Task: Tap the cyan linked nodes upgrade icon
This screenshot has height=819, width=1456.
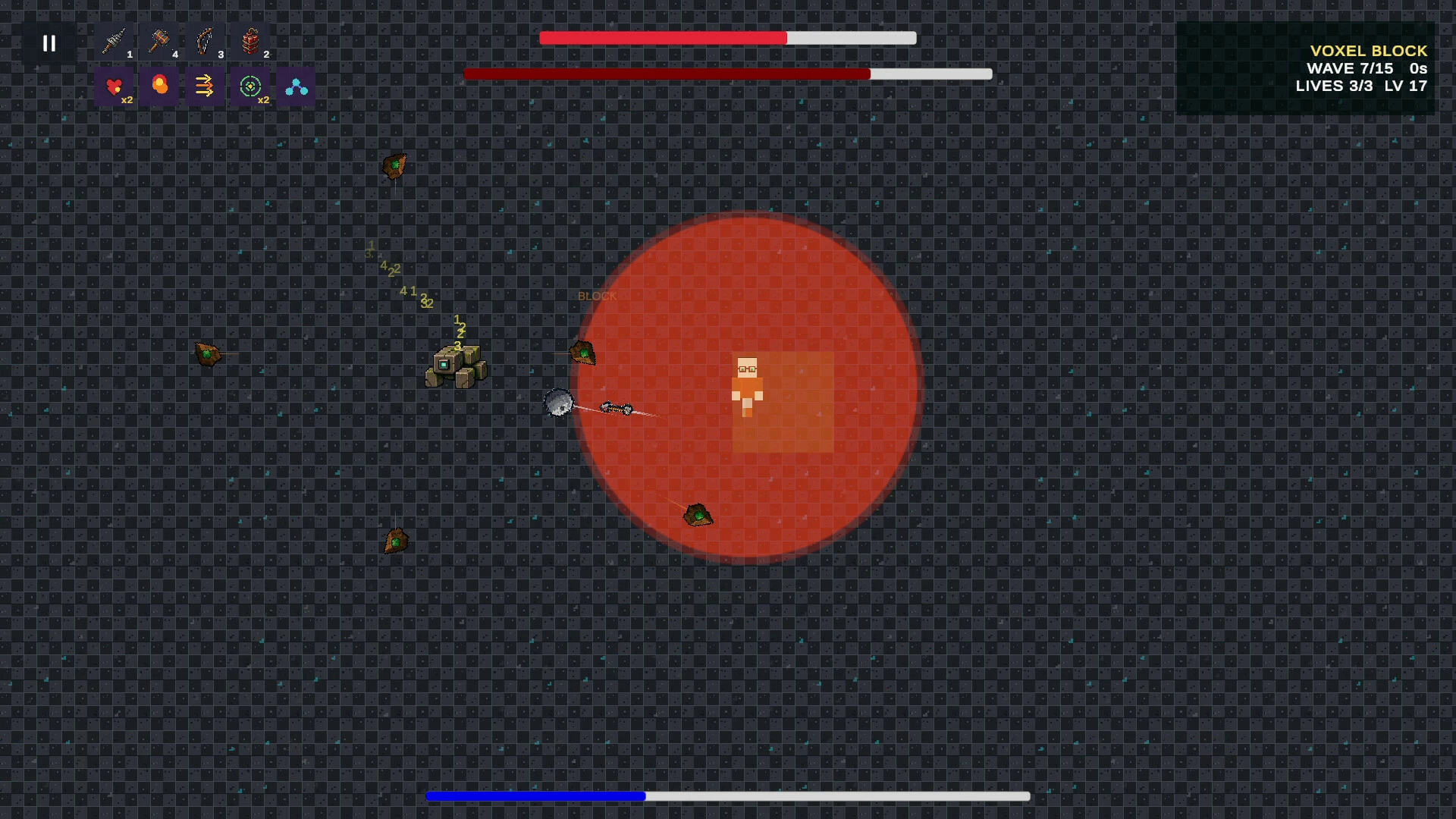Action: pyautogui.click(x=296, y=86)
